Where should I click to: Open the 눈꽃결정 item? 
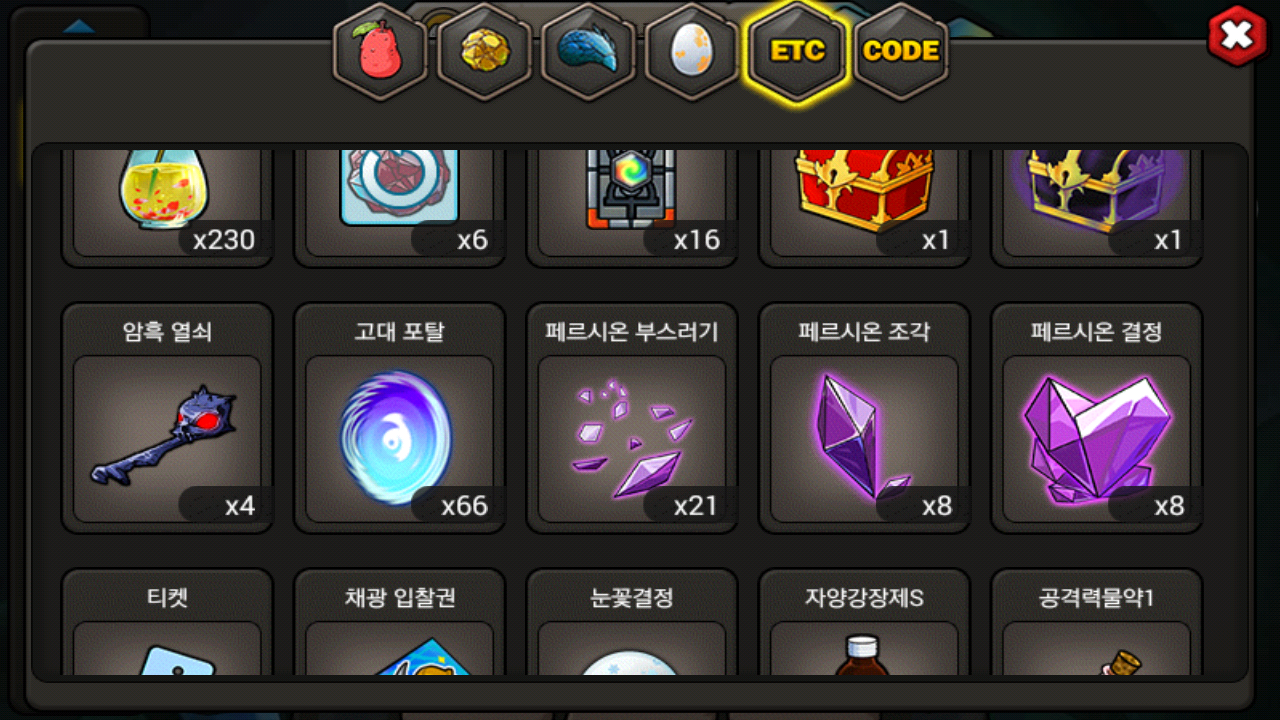(x=632, y=622)
